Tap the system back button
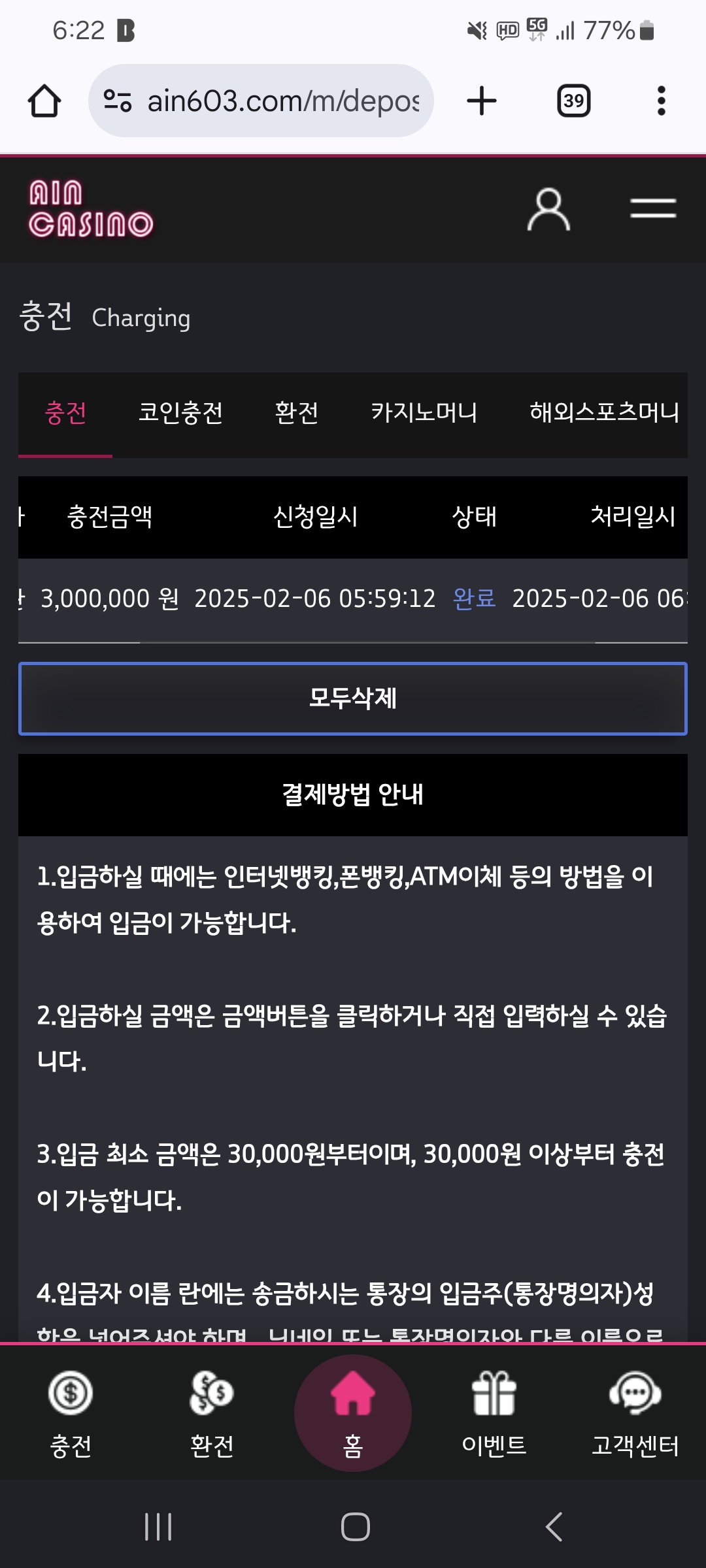Image resolution: width=706 pixels, height=1568 pixels. (554, 1527)
